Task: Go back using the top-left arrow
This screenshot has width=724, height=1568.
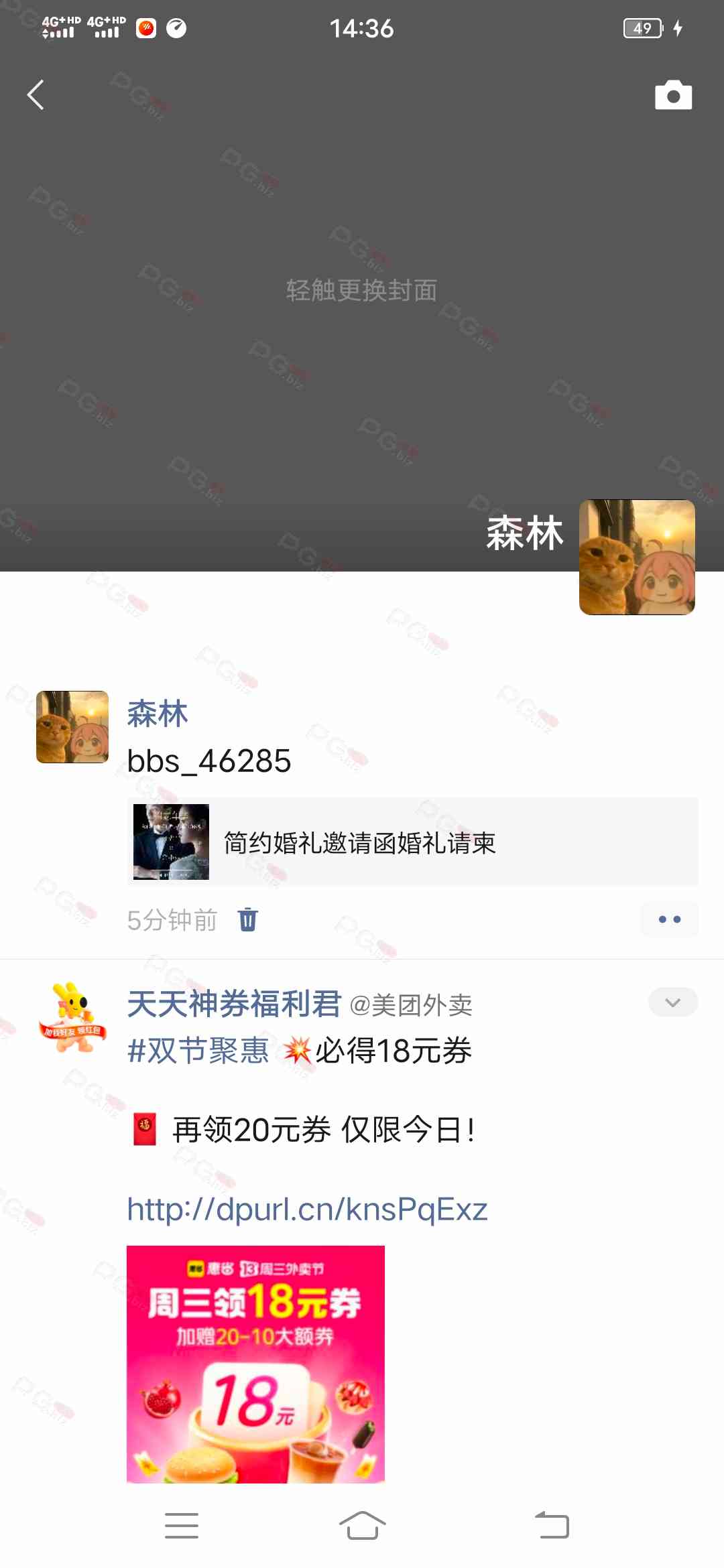Action: pos(36,95)
